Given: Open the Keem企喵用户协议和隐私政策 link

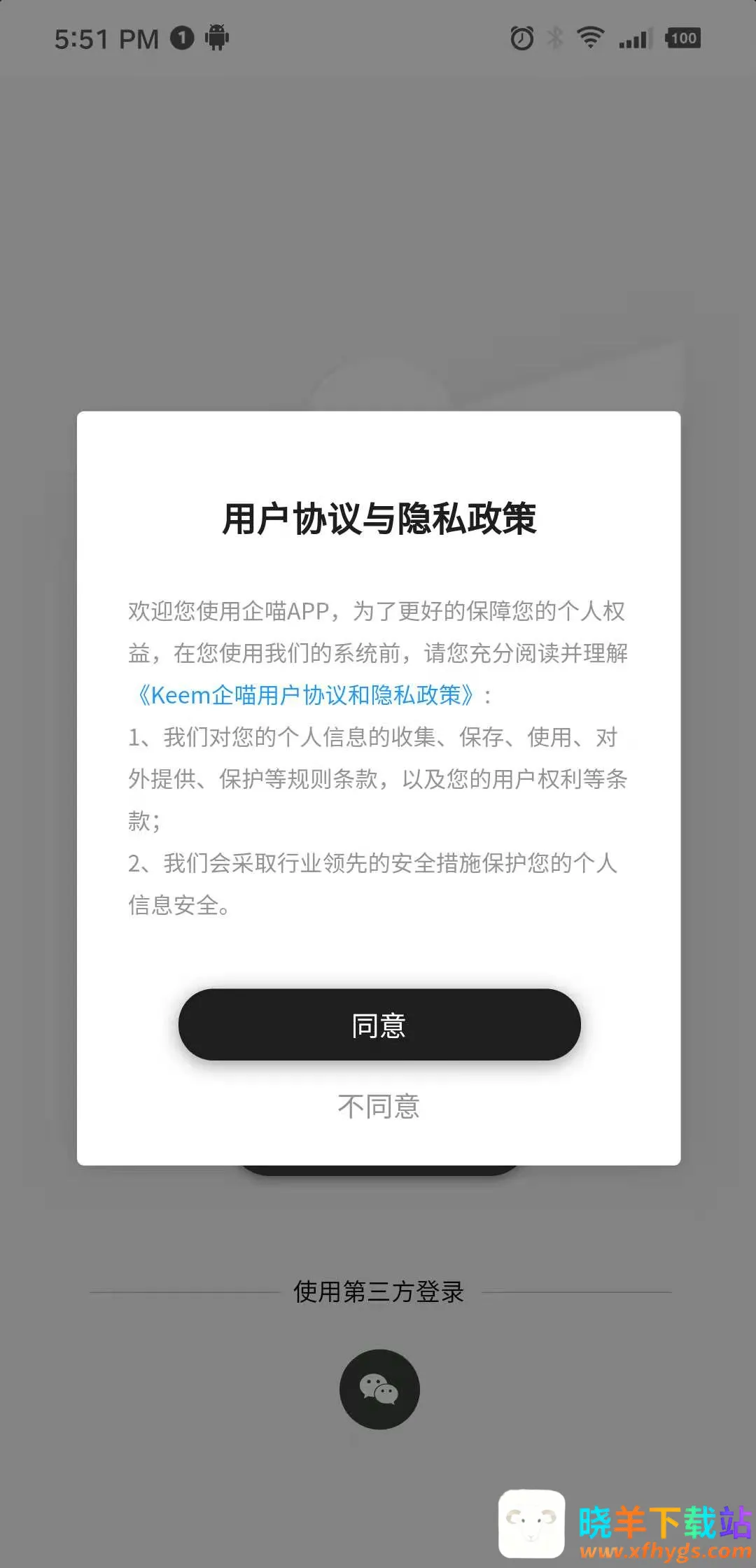Looking at the screenshot, I should [x=305, y=695].
